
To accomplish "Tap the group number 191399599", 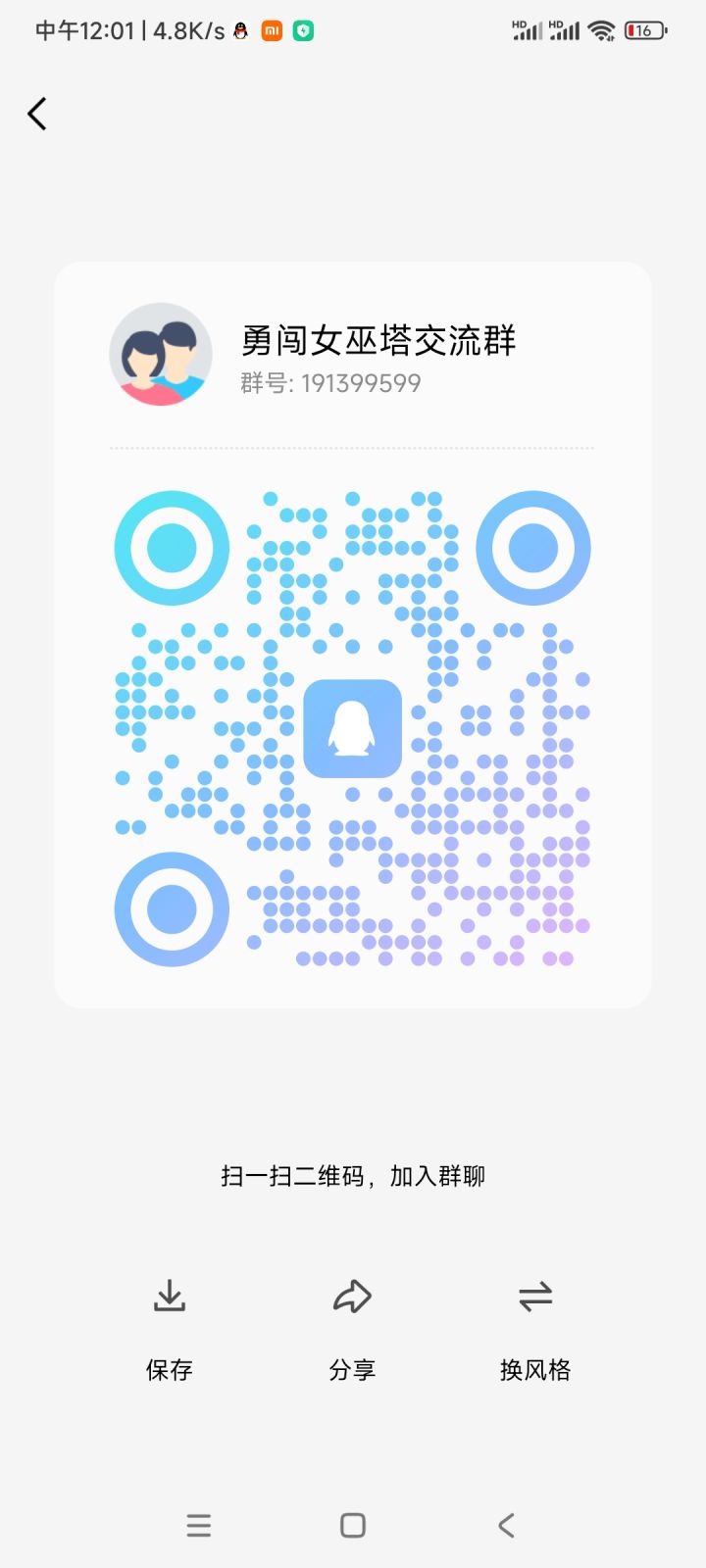I will pos(330,383).
